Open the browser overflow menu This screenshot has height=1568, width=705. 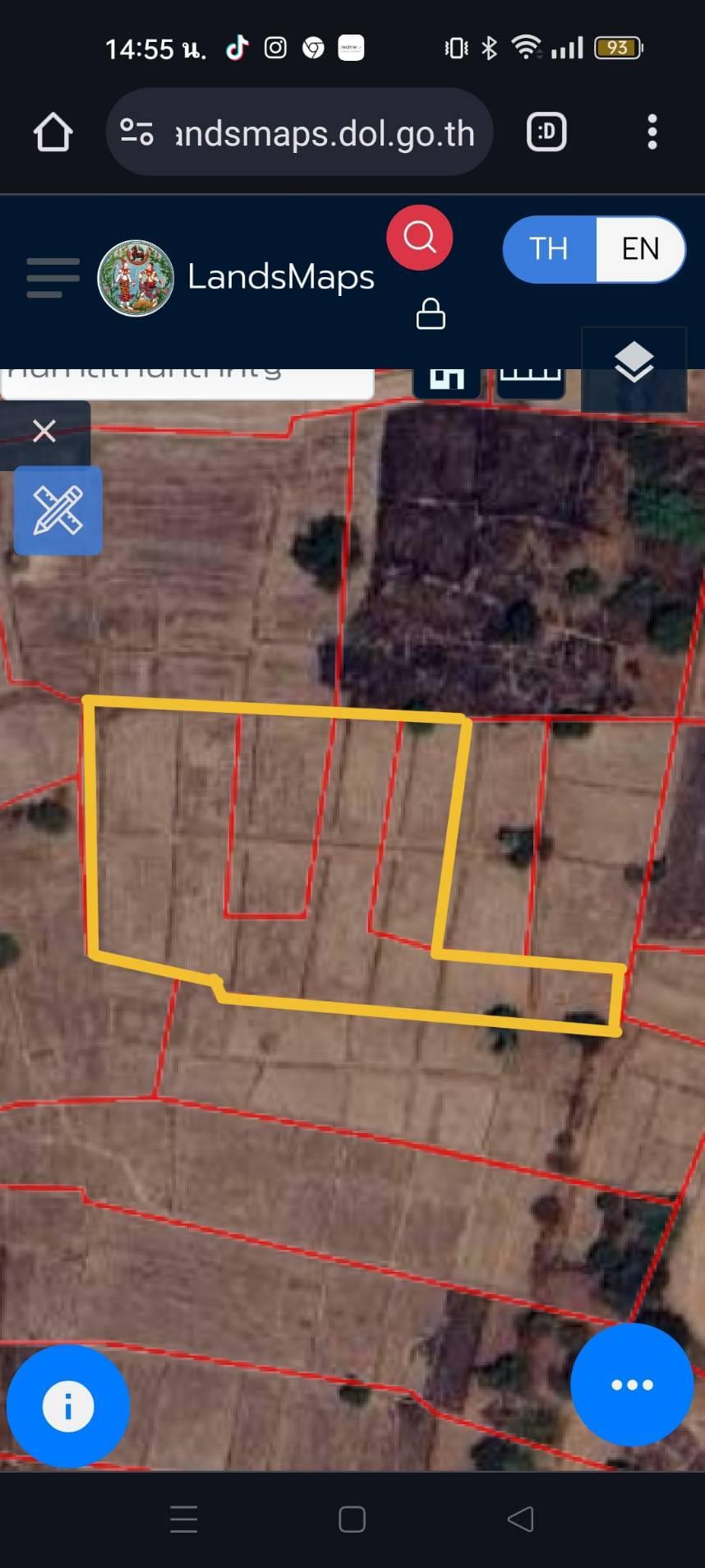click(652, 132)
